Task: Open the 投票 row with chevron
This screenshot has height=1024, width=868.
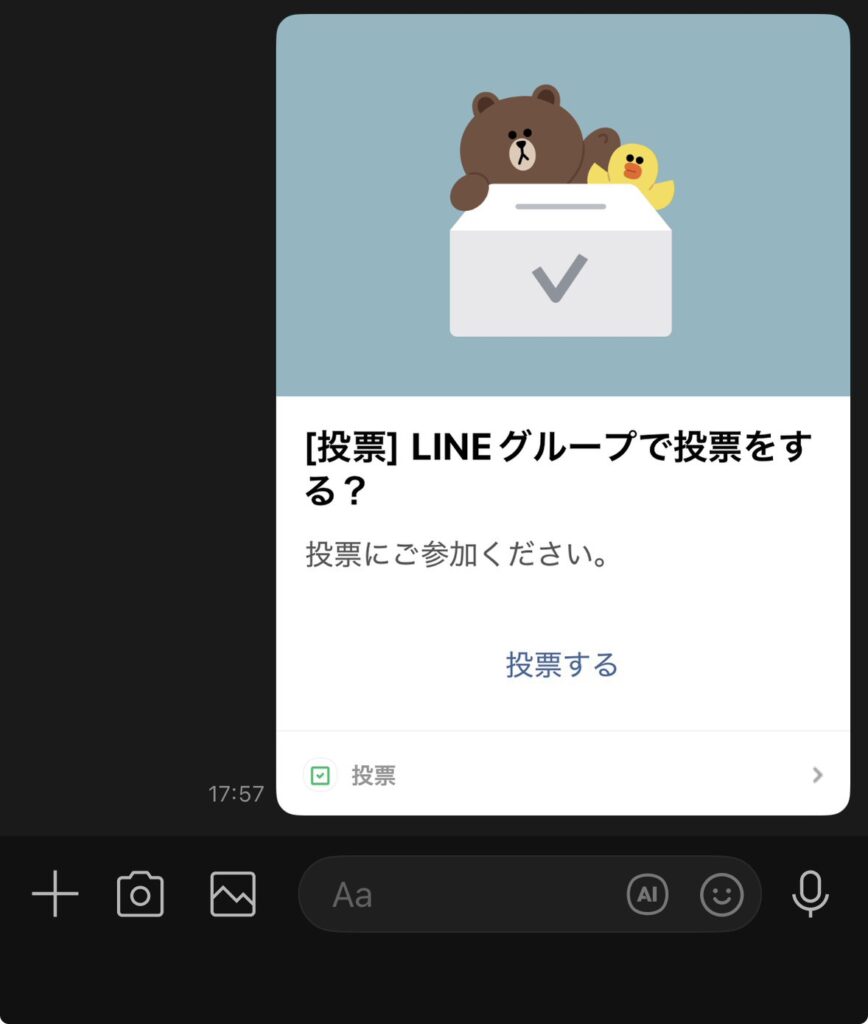Action: [x=562, y=774]
